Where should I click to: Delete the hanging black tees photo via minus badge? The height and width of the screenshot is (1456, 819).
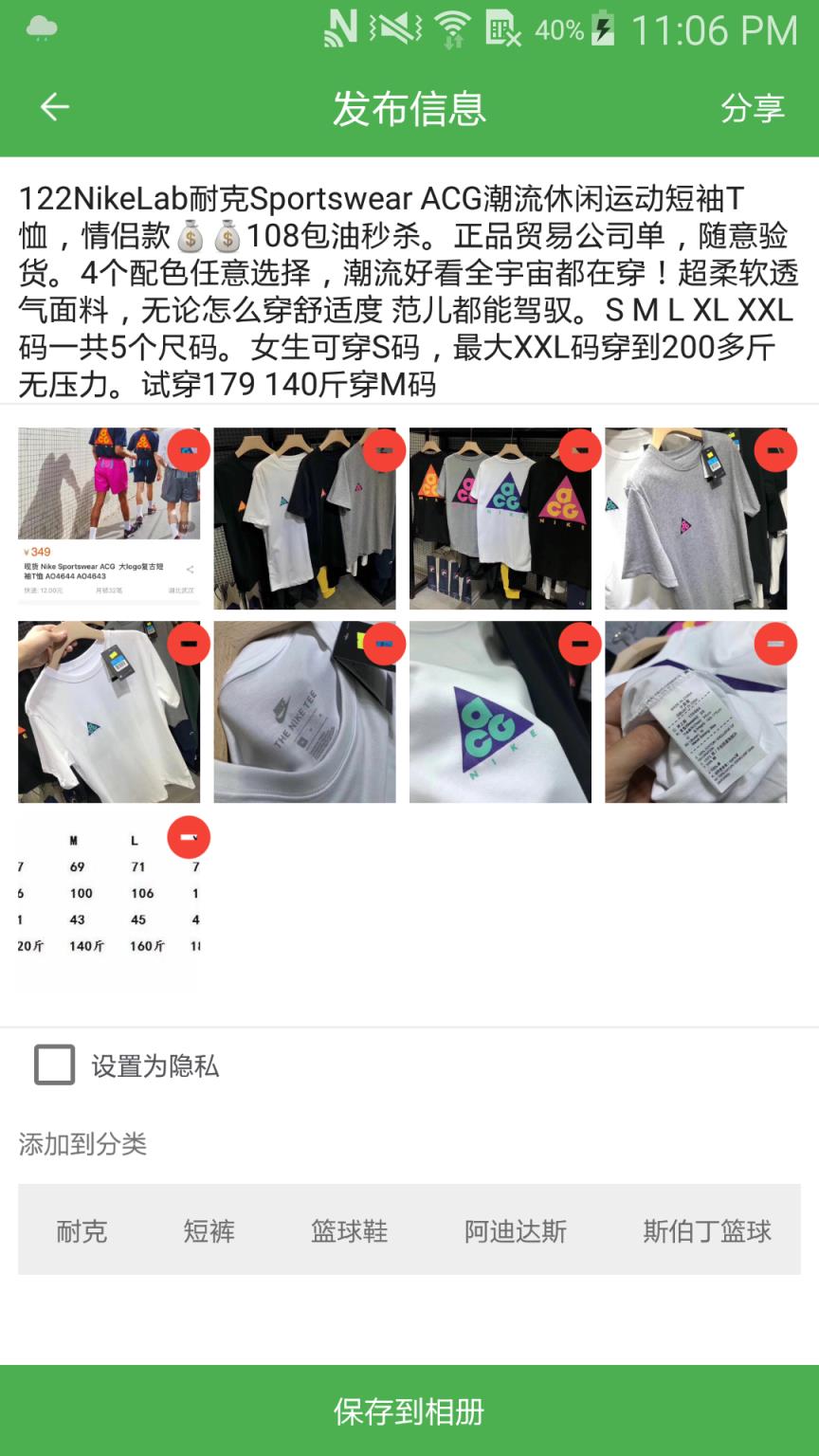click(x=385, y=450)
